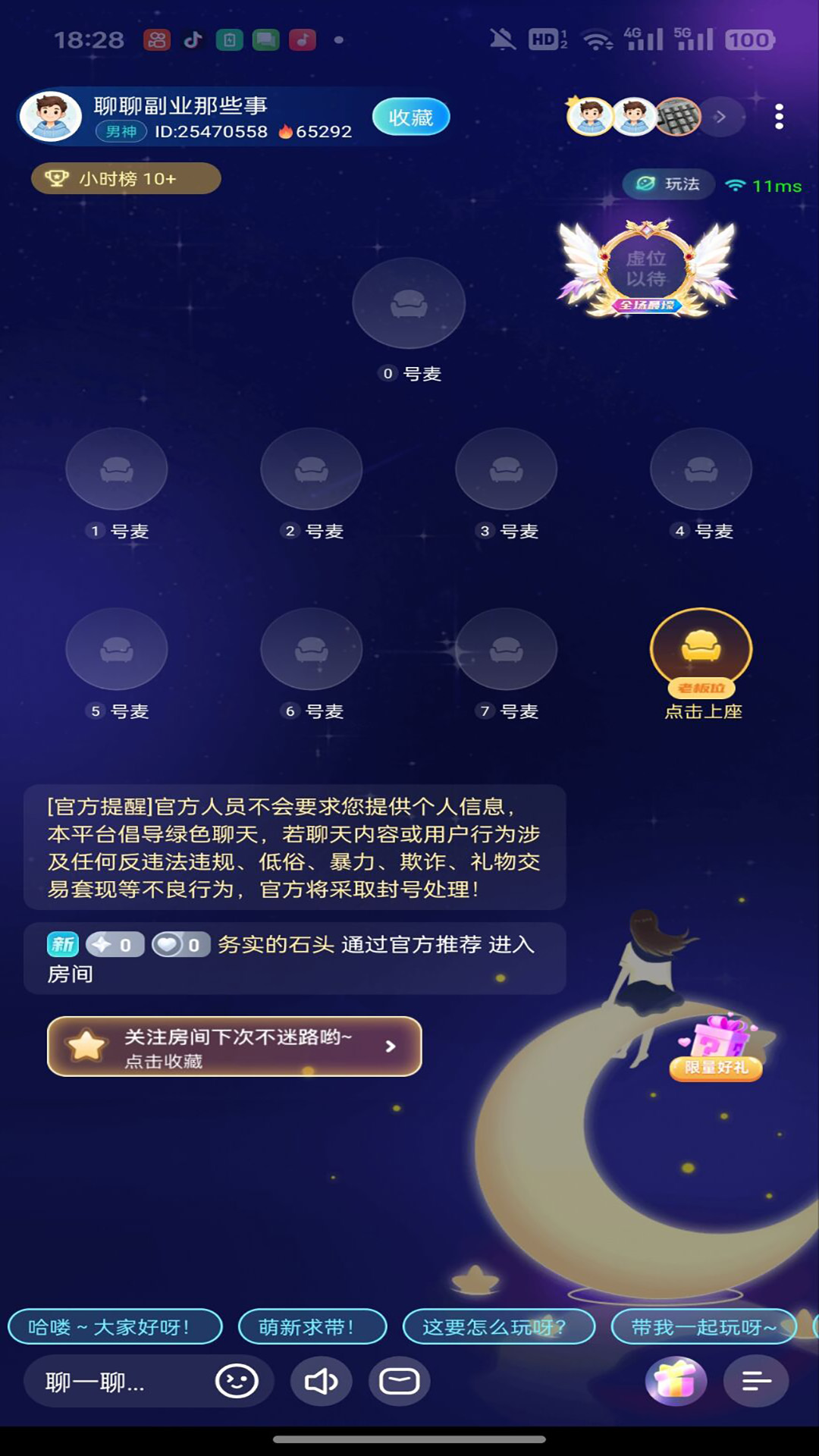Tap the speaker sound icon
The width and height of the screenshot is (819, 1456).
[x=320, y=1382]
